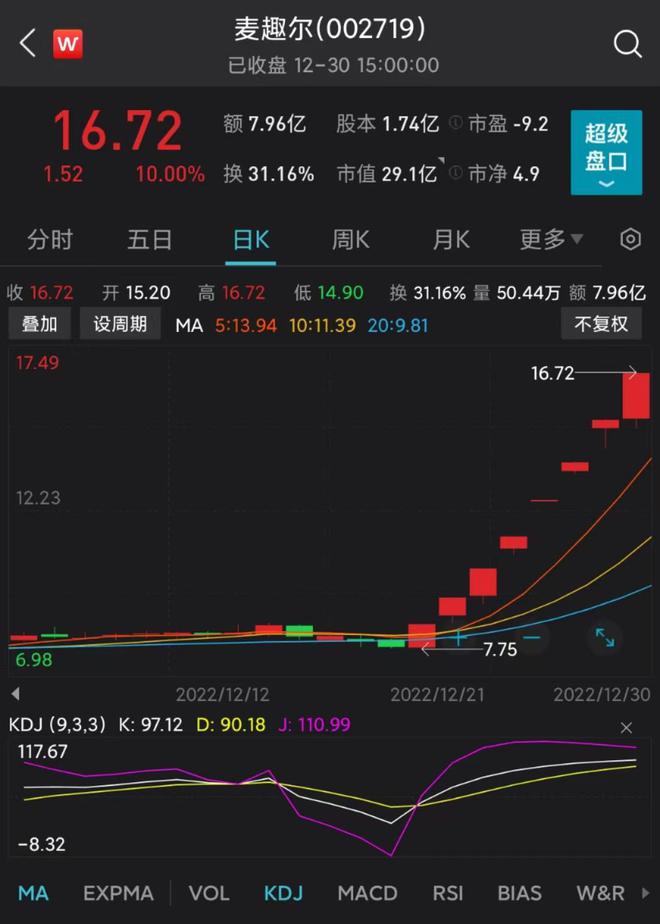Open chart settings hexagon icon

tap(630, 240)
